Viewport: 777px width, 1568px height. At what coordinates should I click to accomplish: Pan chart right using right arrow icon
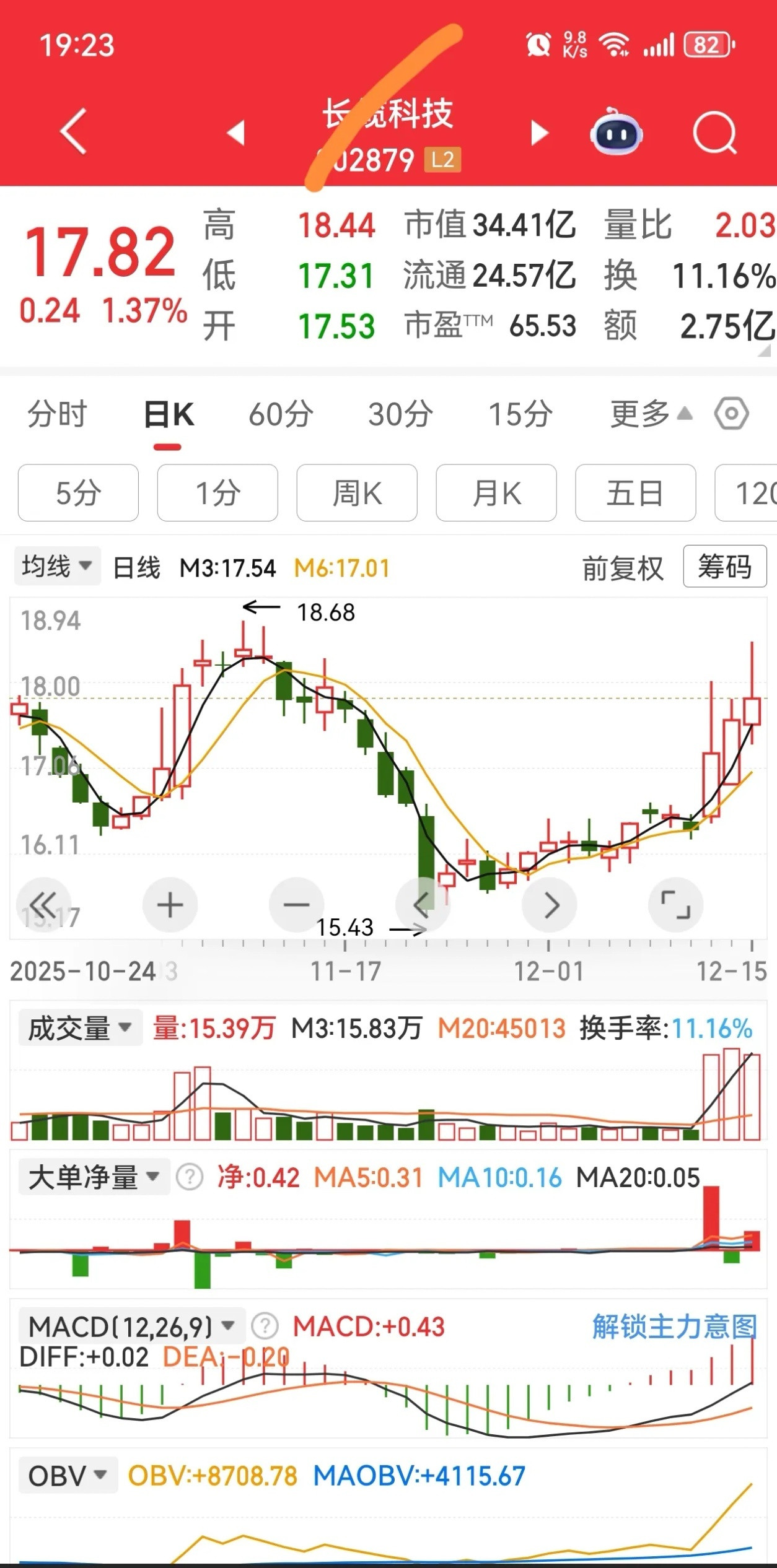click(549, 904)
